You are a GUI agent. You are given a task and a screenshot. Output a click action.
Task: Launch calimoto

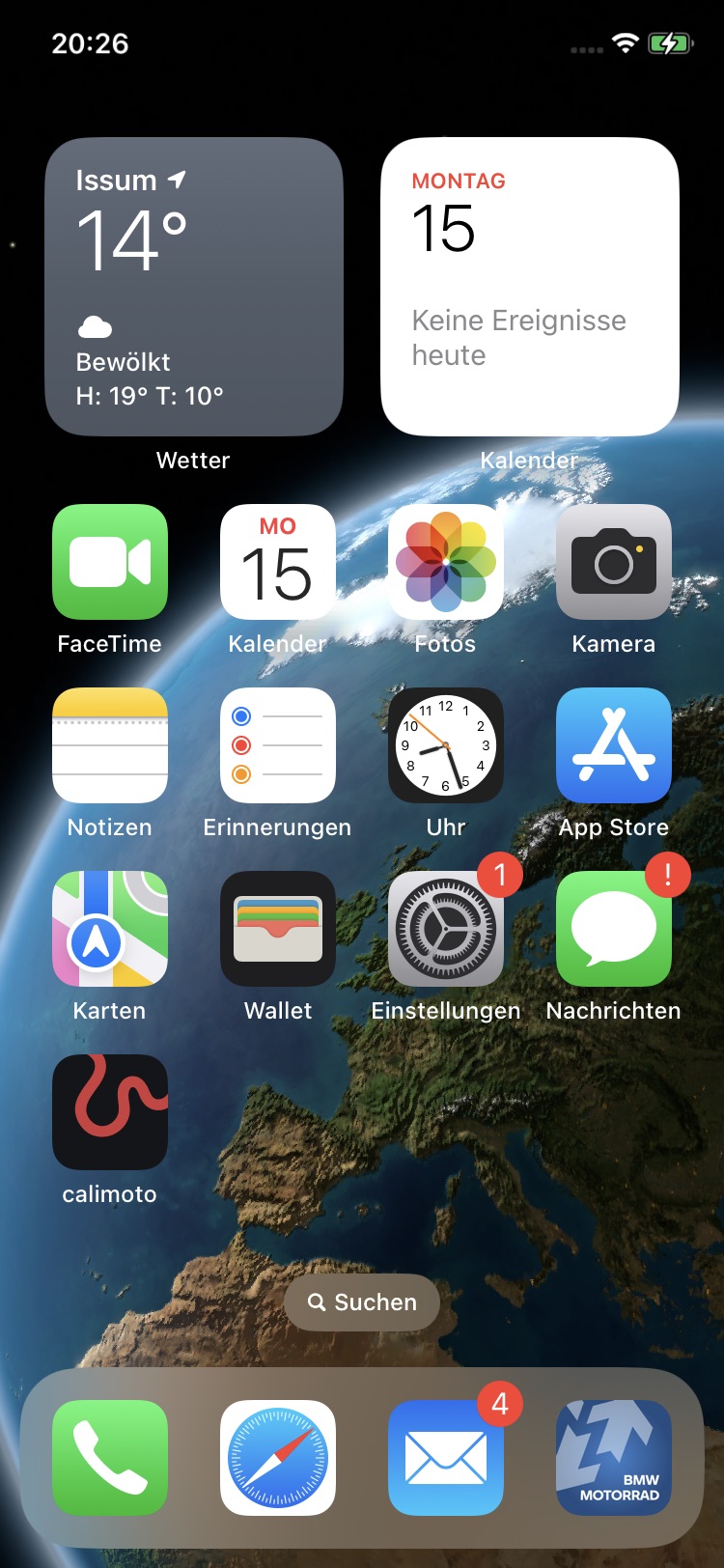(110, 1112)
